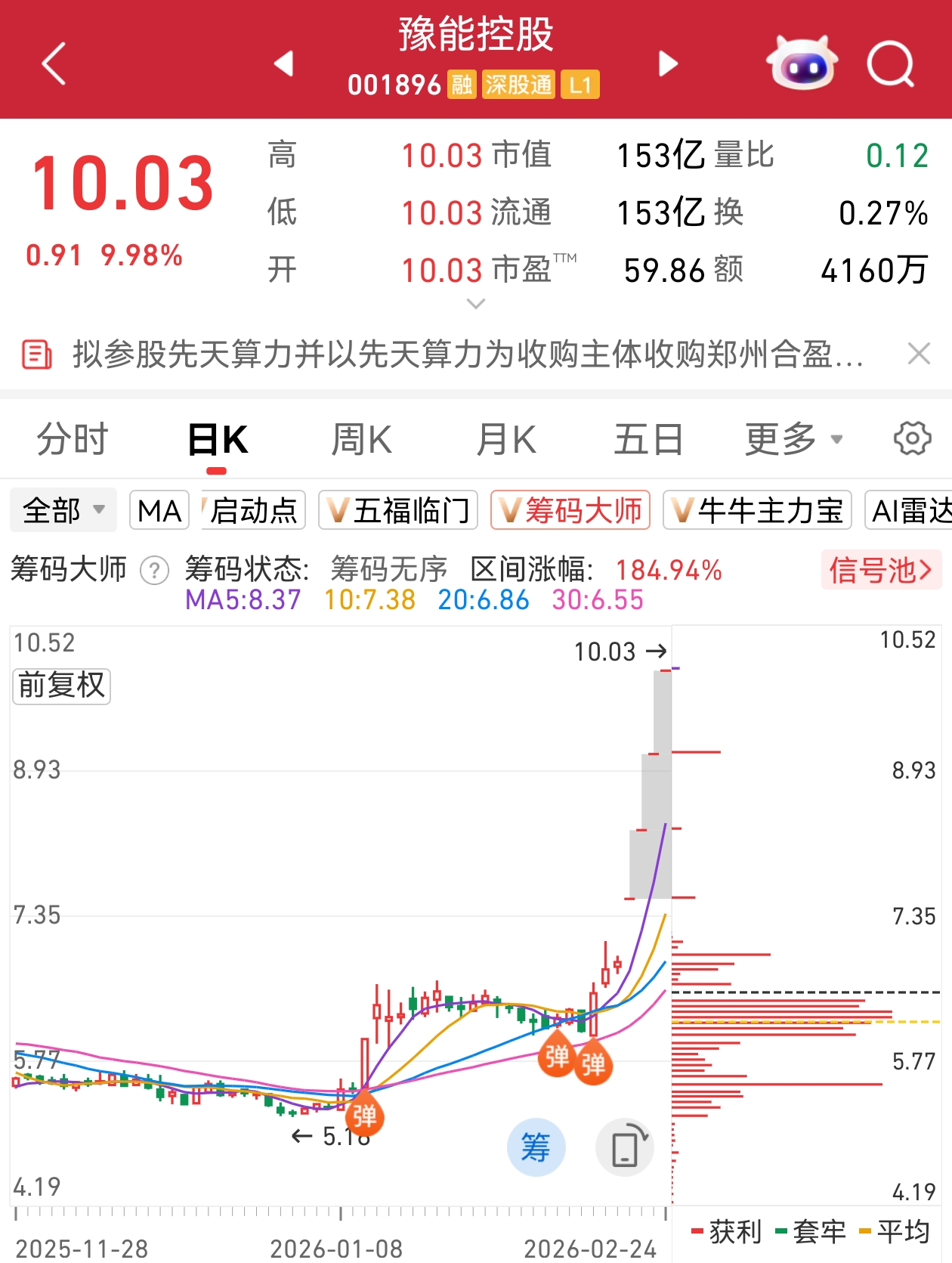952x1263 pixels.
Task: Switch to 分时 chart tab
Action: (73, 439)
